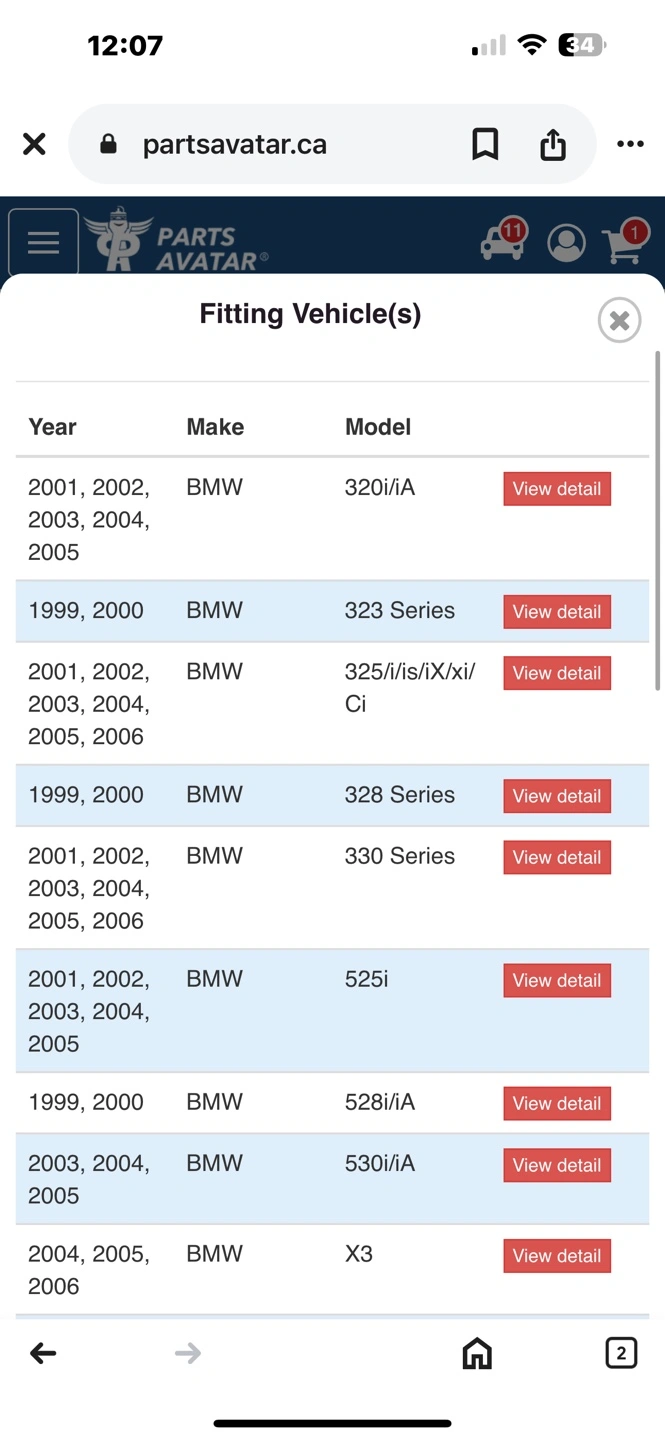The width and height of the screenshot is (665, 1440).
Task: View detail for BMW 528i/iA
Action: (557, 1103)
